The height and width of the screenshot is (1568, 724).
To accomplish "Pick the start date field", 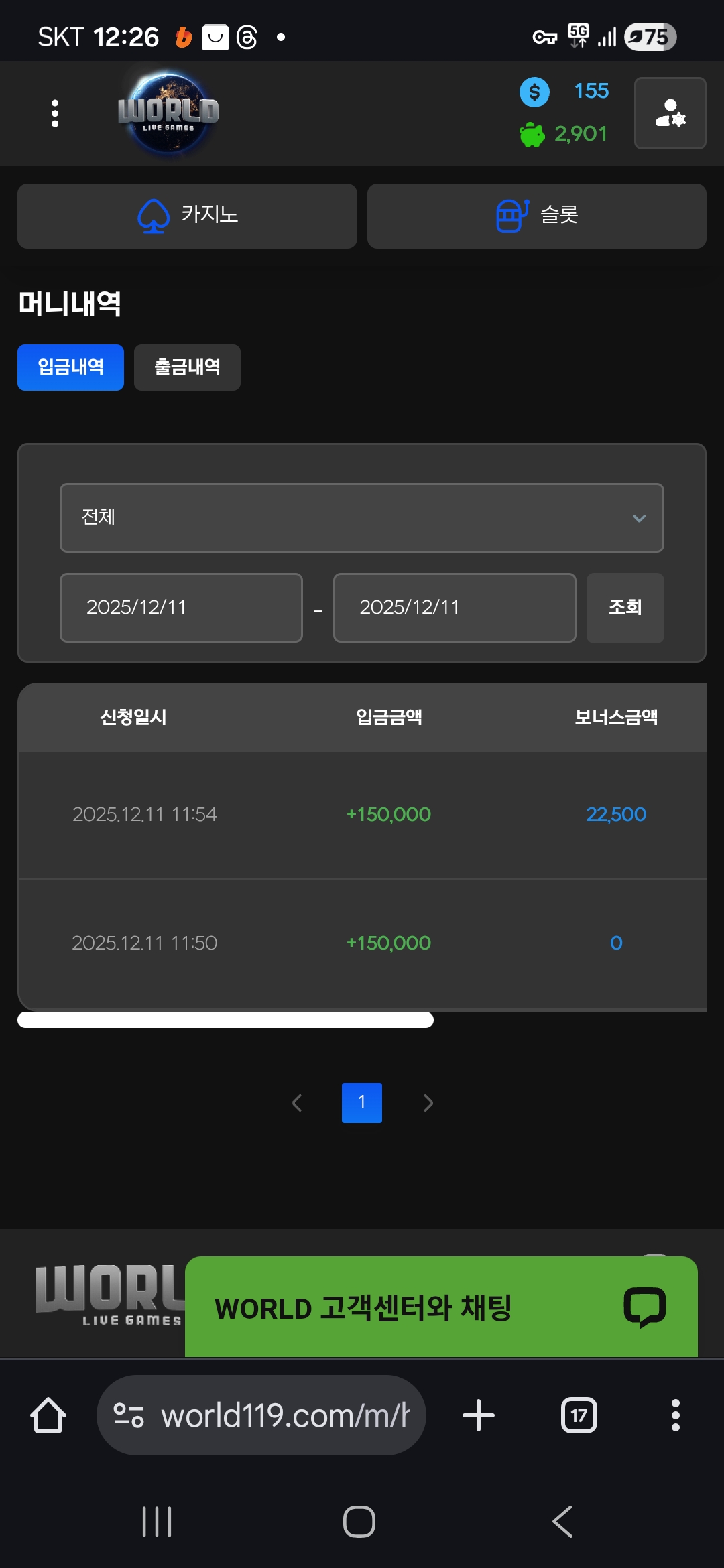I will 181,608.
